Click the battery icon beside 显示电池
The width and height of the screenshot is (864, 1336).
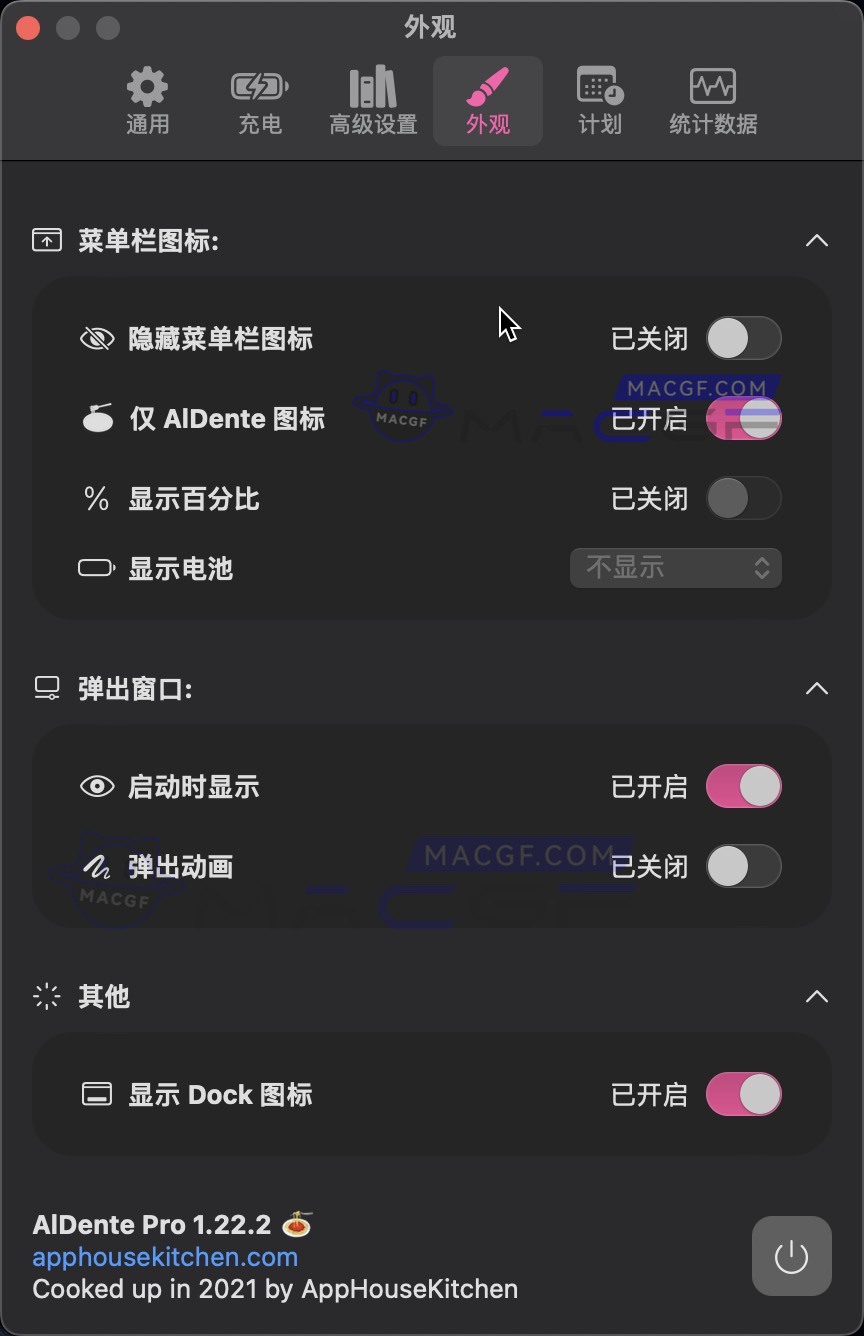(x=96, y=567)
